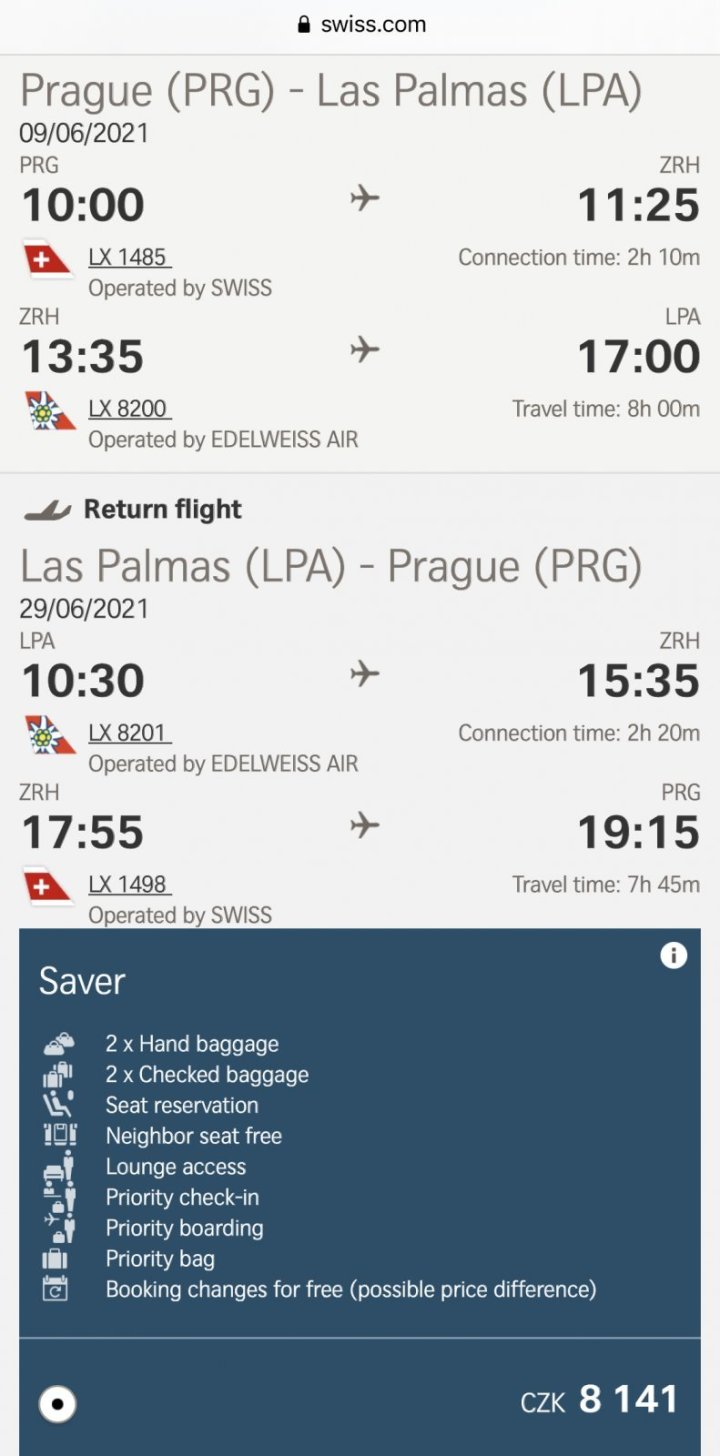This screenshot has width=720, height=1456.
Task: Select the Saver fare CZK 8 141
Action: tap(58, 1404)
